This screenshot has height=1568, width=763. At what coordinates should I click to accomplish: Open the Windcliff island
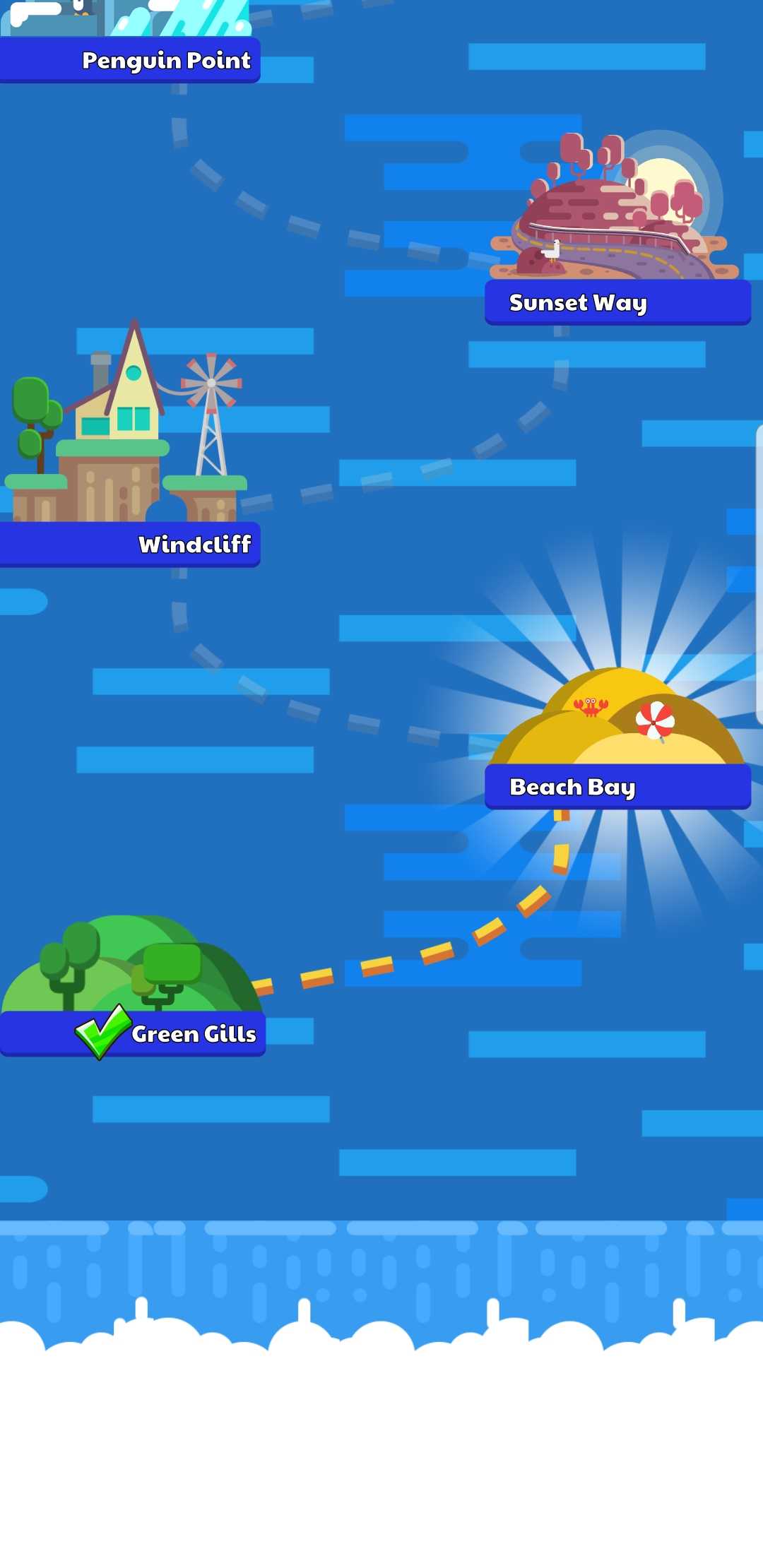tap(130, 443)
